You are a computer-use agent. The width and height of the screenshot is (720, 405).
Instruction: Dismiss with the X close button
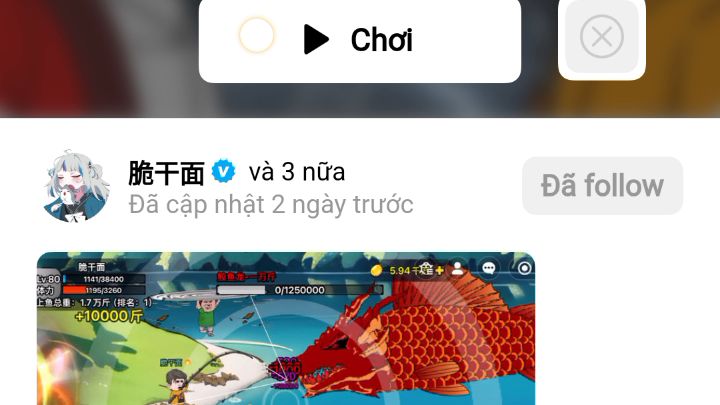point(601,38)
